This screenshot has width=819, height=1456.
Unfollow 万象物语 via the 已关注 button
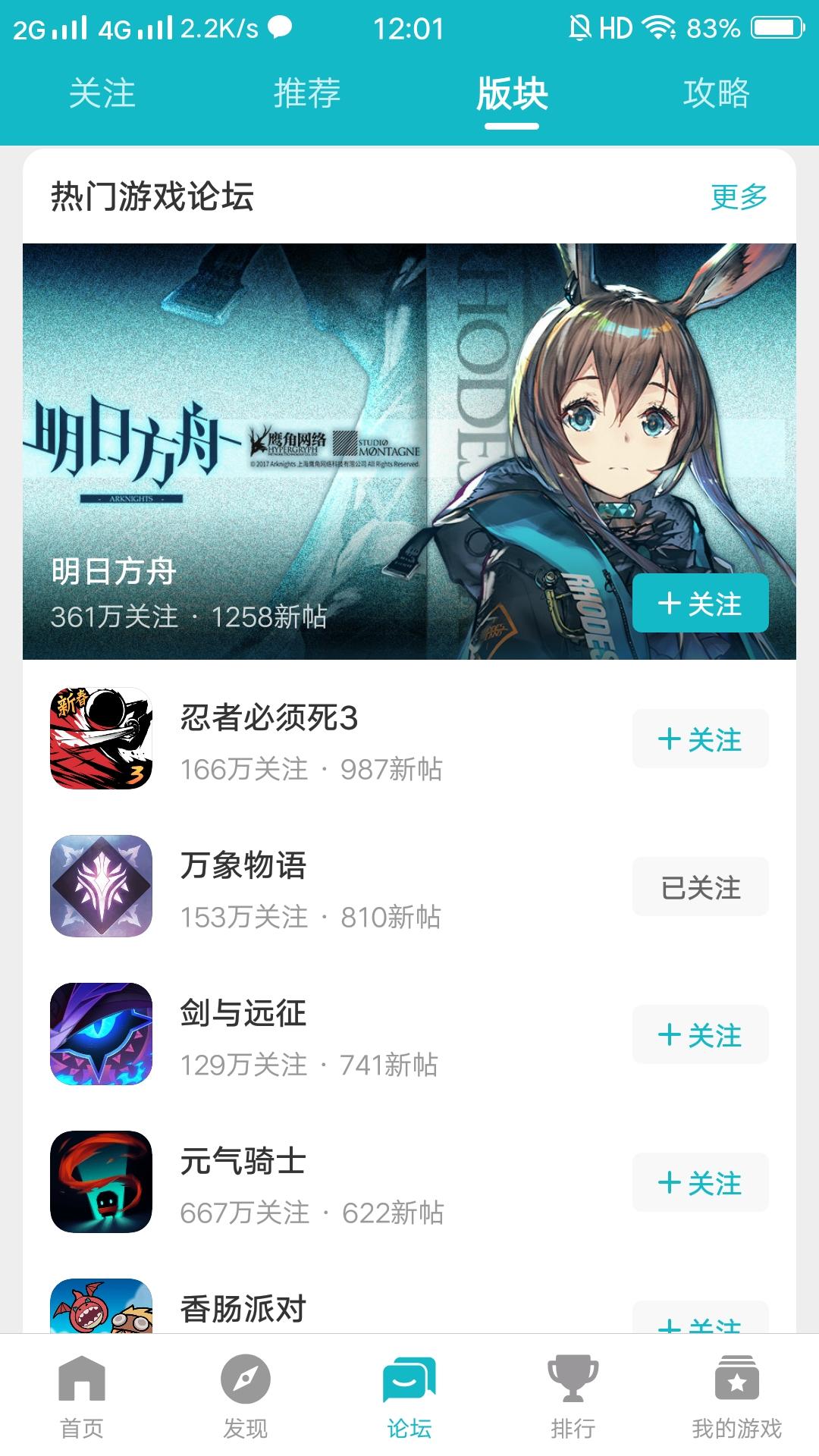tap(701, 886)
